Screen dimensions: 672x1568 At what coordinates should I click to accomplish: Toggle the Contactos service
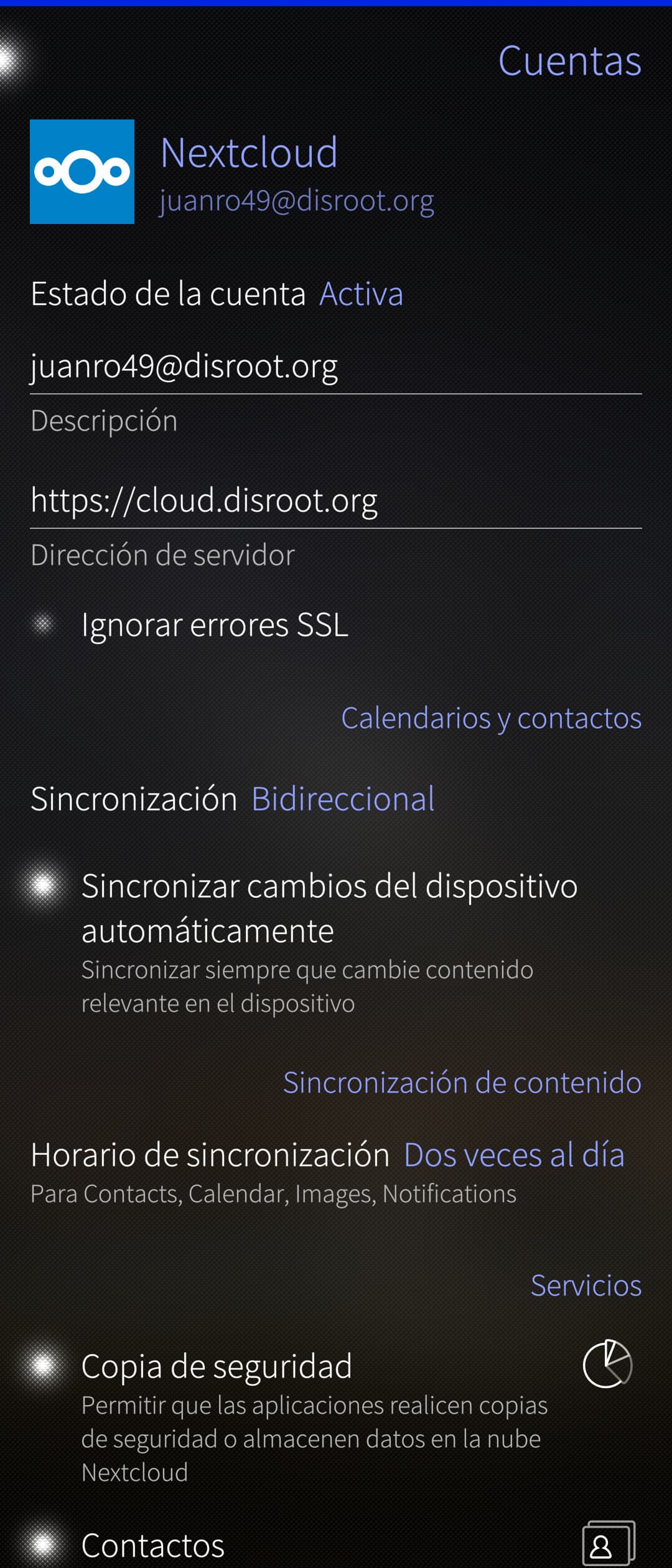[44, 1544]
